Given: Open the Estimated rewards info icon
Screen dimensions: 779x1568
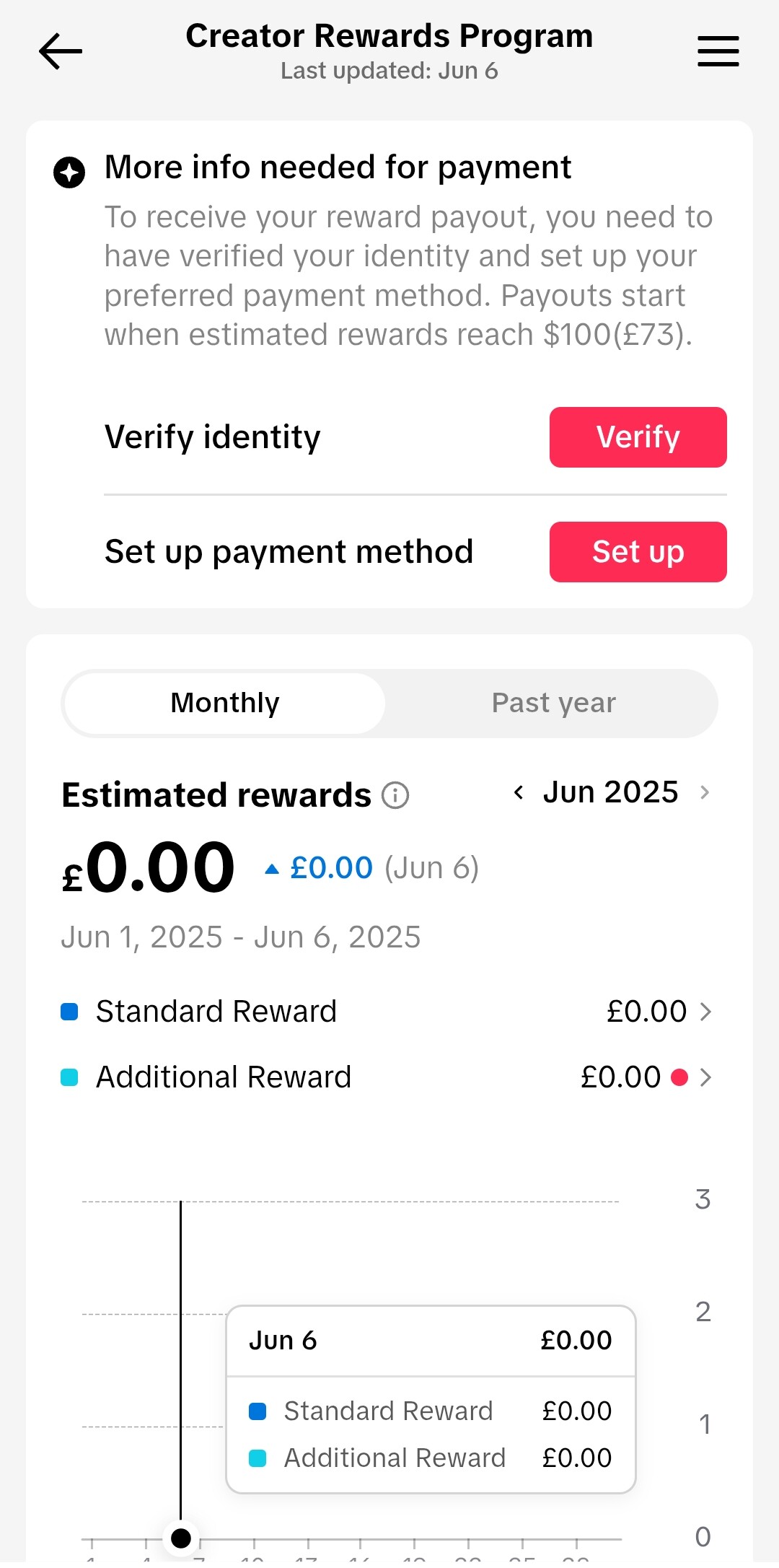Looking at the screenshot, I should [395, 795].
